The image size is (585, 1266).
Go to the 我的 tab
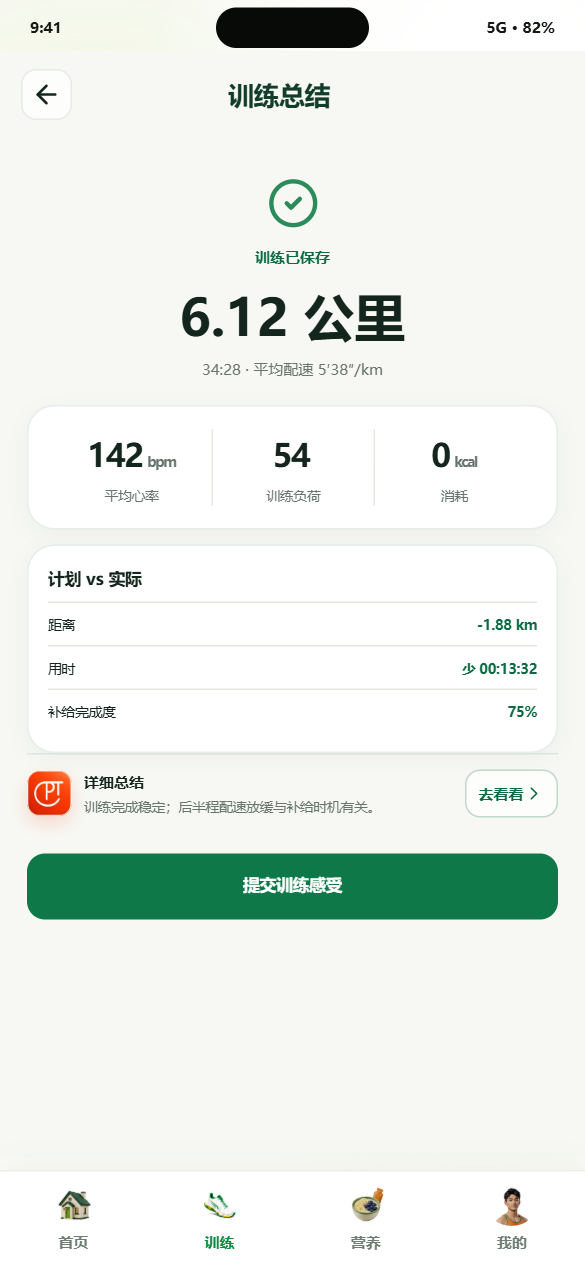(511, 1219)
